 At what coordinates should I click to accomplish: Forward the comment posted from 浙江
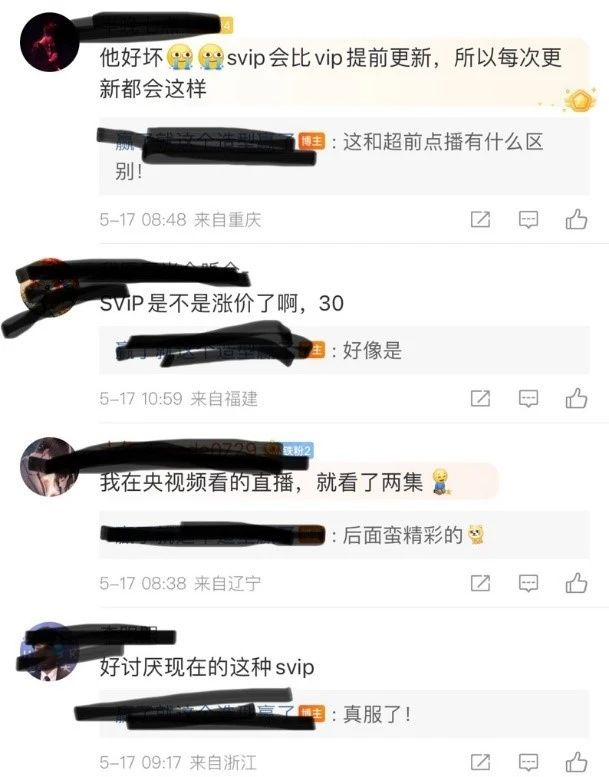(x=480, y=763)
